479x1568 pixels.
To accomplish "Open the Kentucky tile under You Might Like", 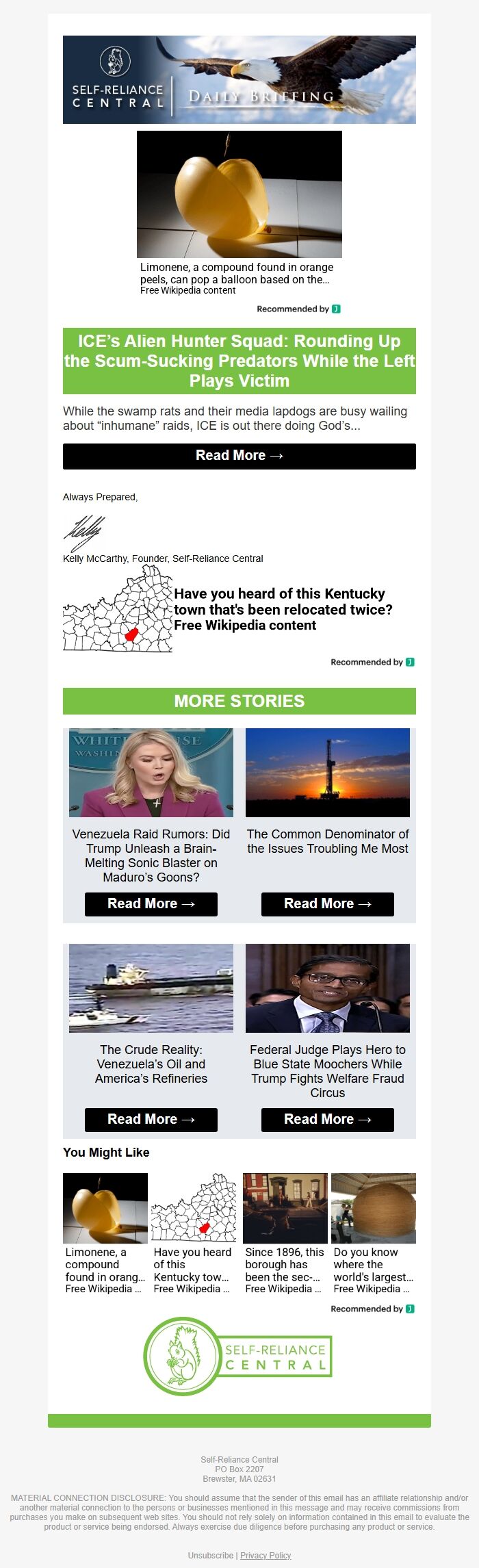I will point(194,1232).
